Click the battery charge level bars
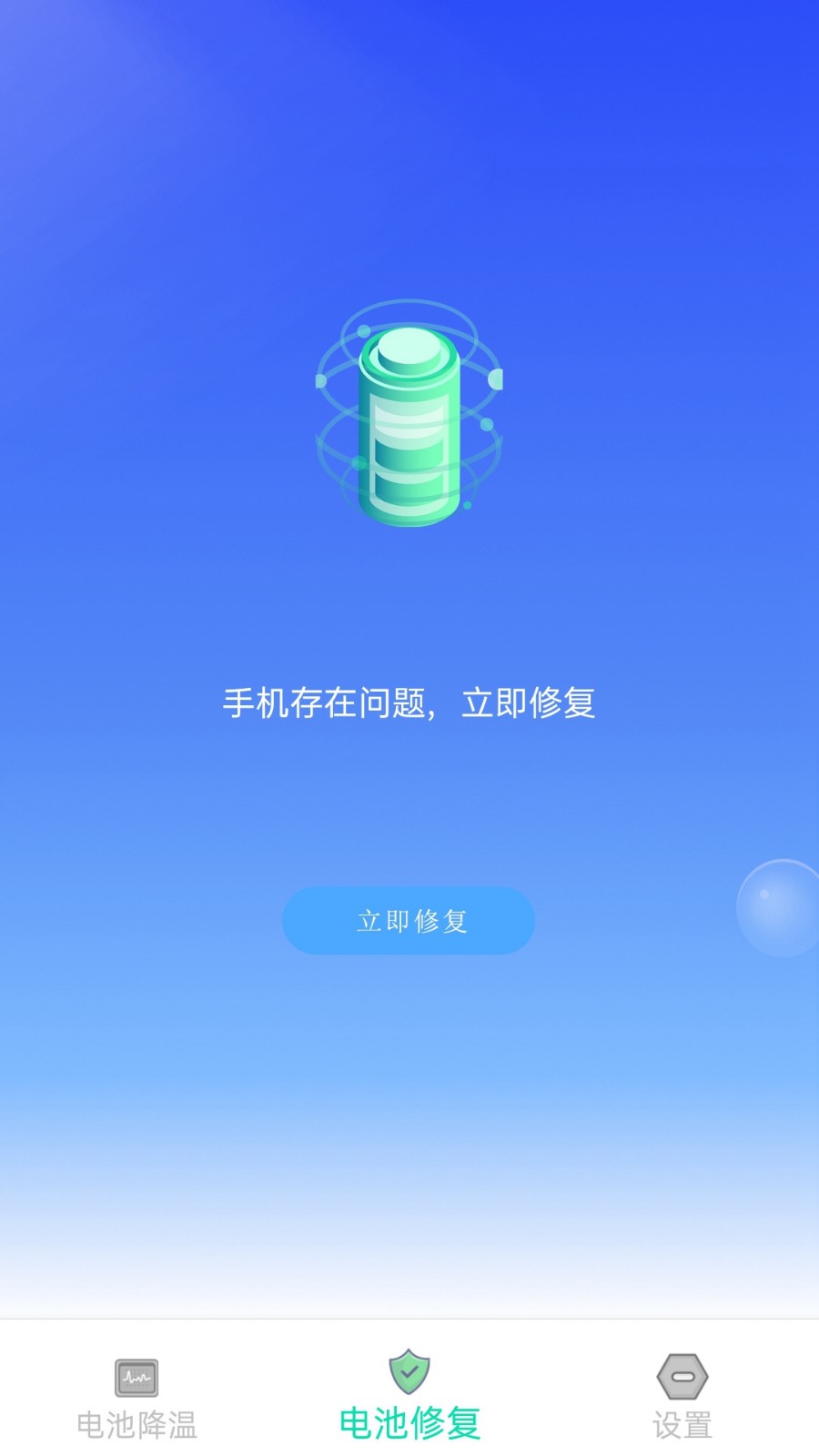The height and width of the screenshot is (1456, 819). (x=409, y=455)
